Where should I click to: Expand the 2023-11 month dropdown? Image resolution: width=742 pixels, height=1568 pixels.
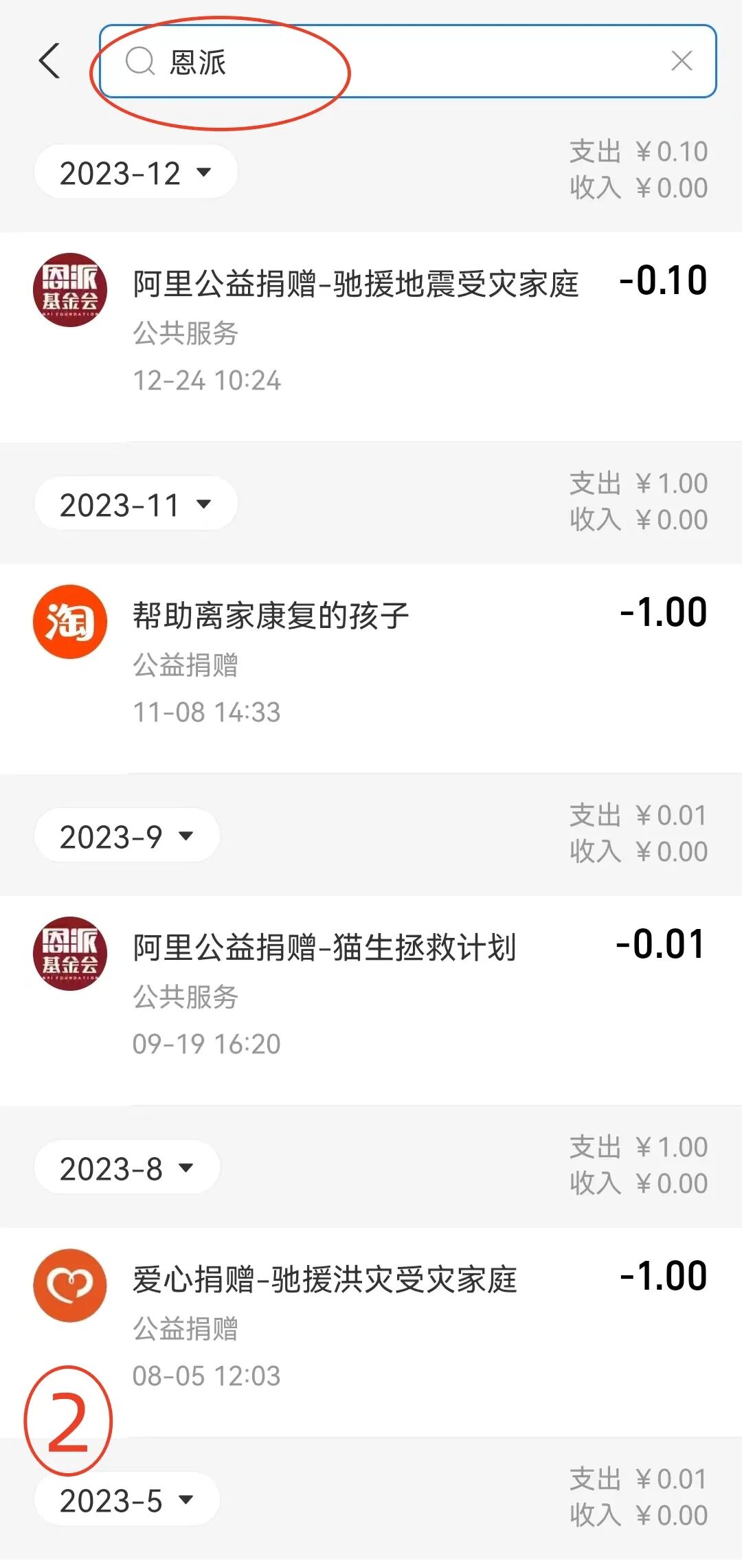(135, 504)
